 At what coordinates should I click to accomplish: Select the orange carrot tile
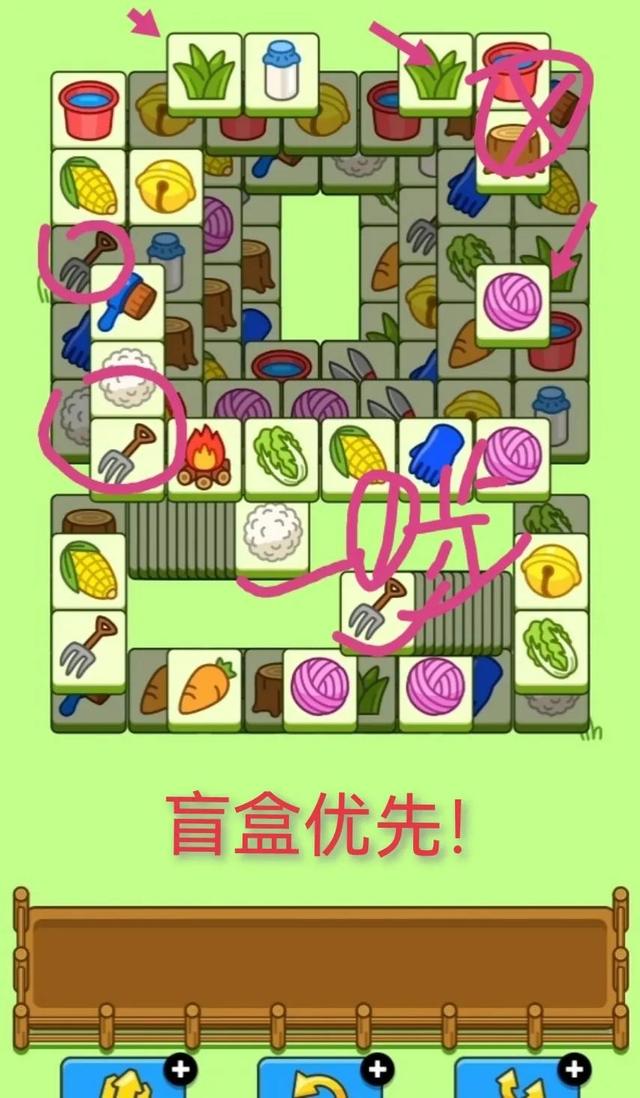pyautogui.click(x=204, y=689)
